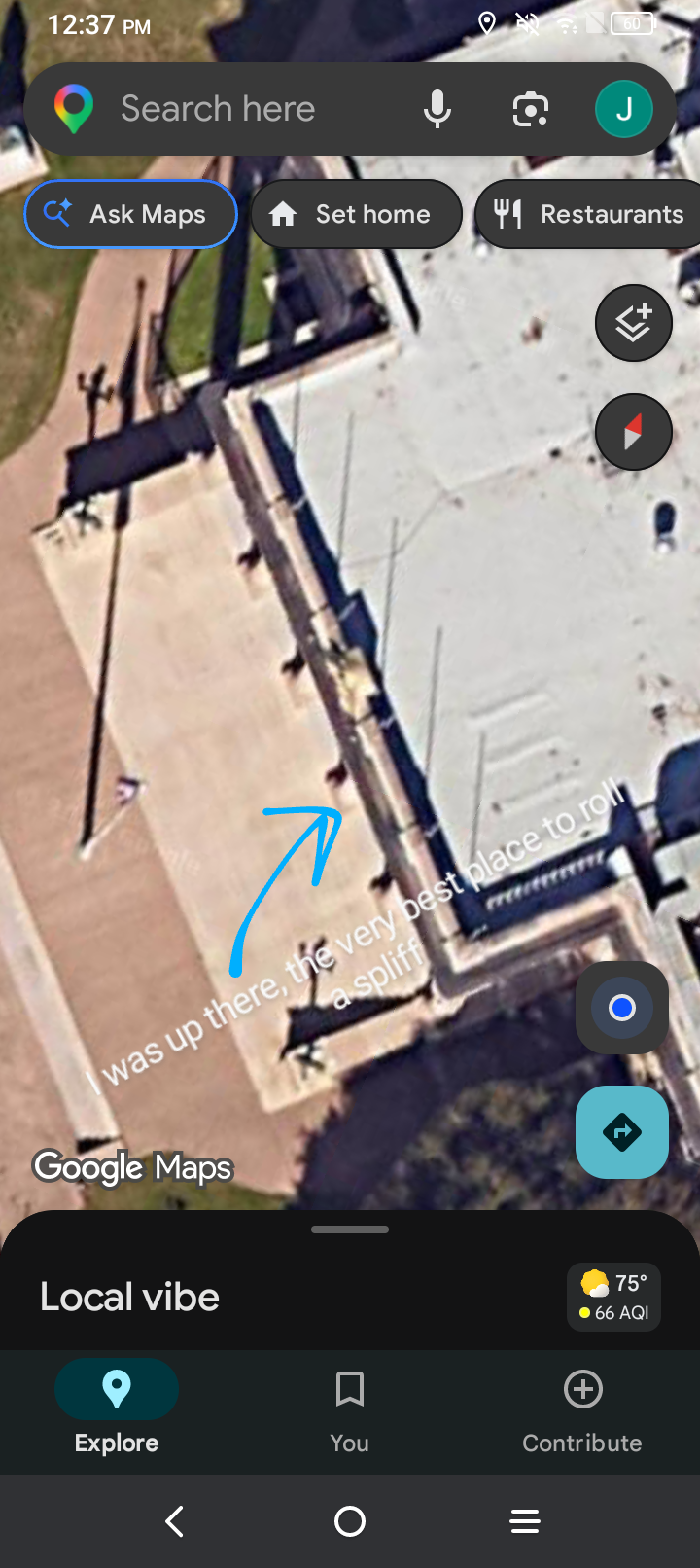Center map on my location
Screen dimensions: 700x1568
tap(622, 1008)
